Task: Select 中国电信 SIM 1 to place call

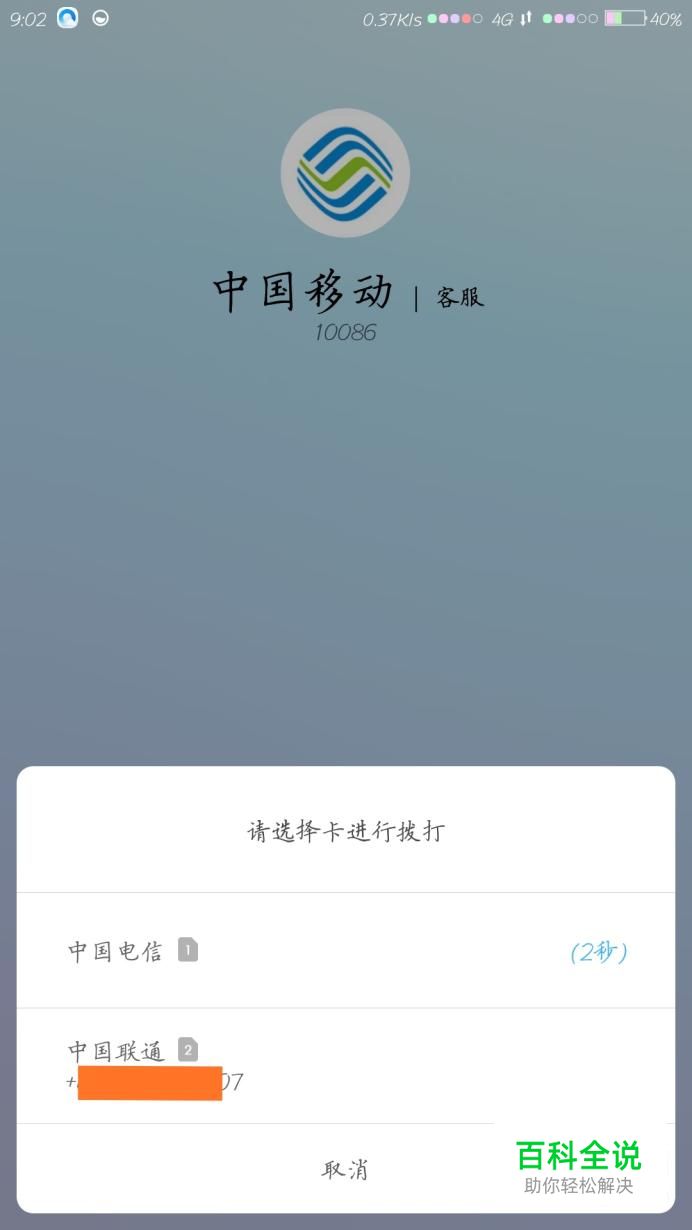Action: pos(345,951)
